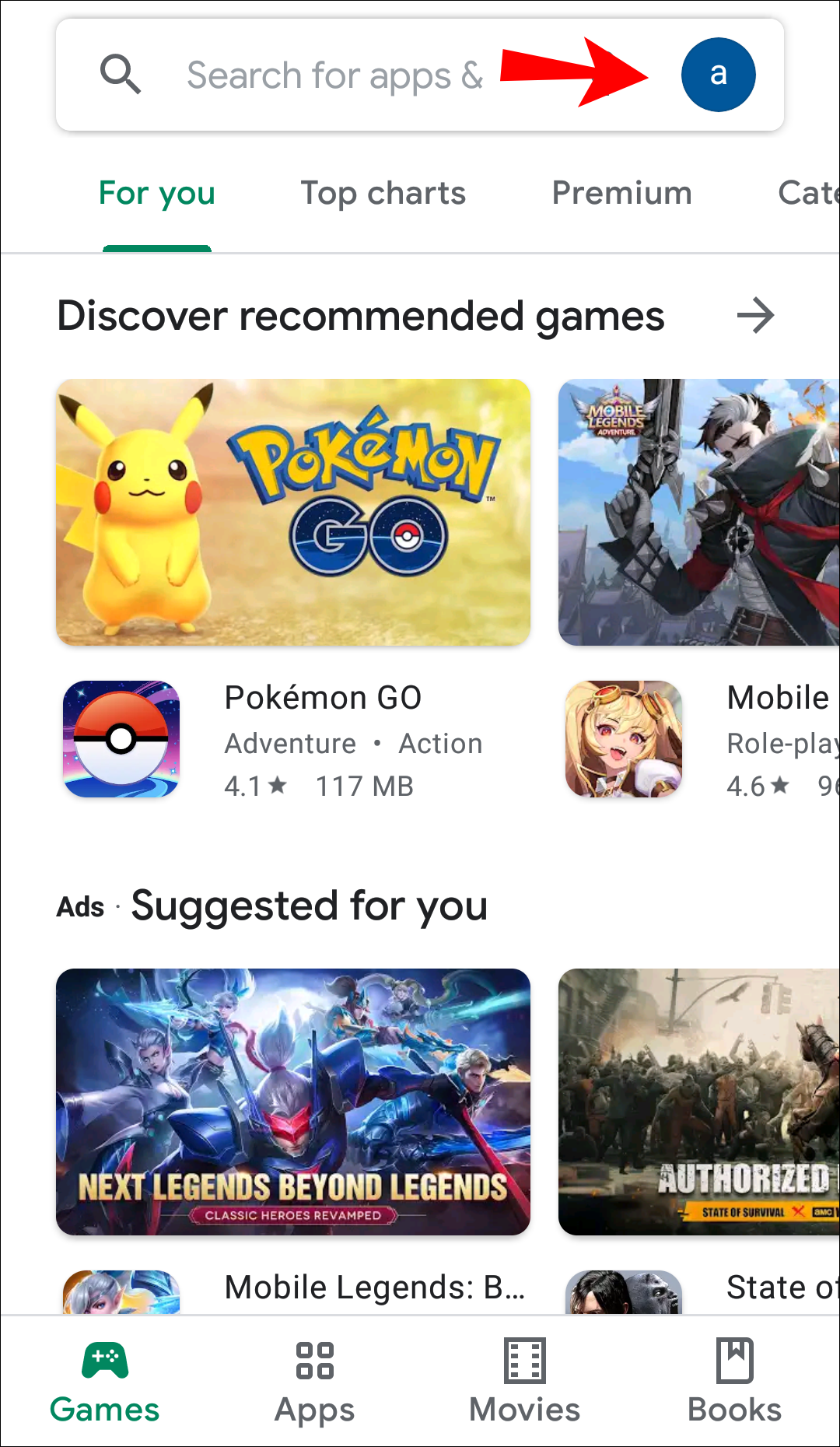Open the Pokémon GO banner
Image resolution: width=840 pixels, height=1447 pixels.
(293, 512)
